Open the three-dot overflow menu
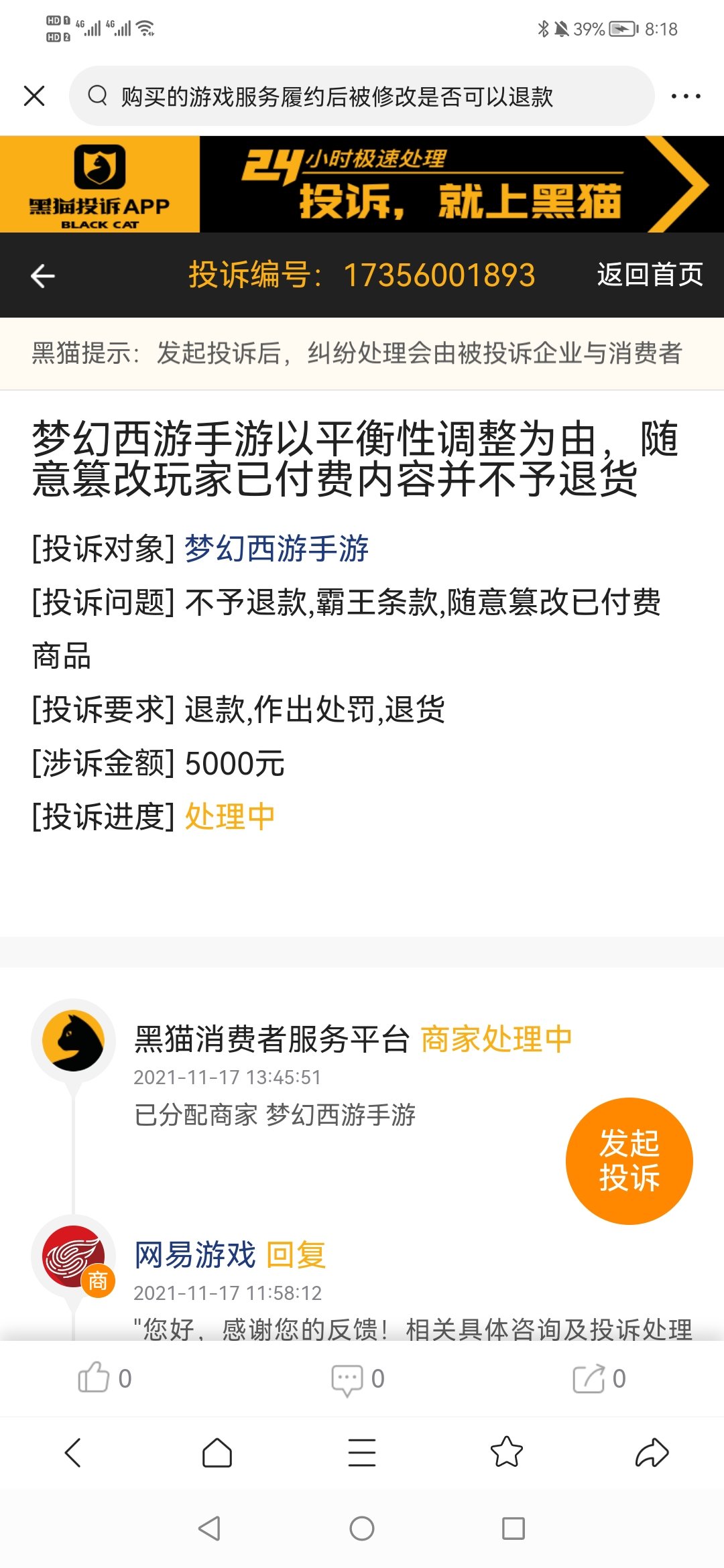The height and width of the screenshot is (1568, 724). click(686, 96)
